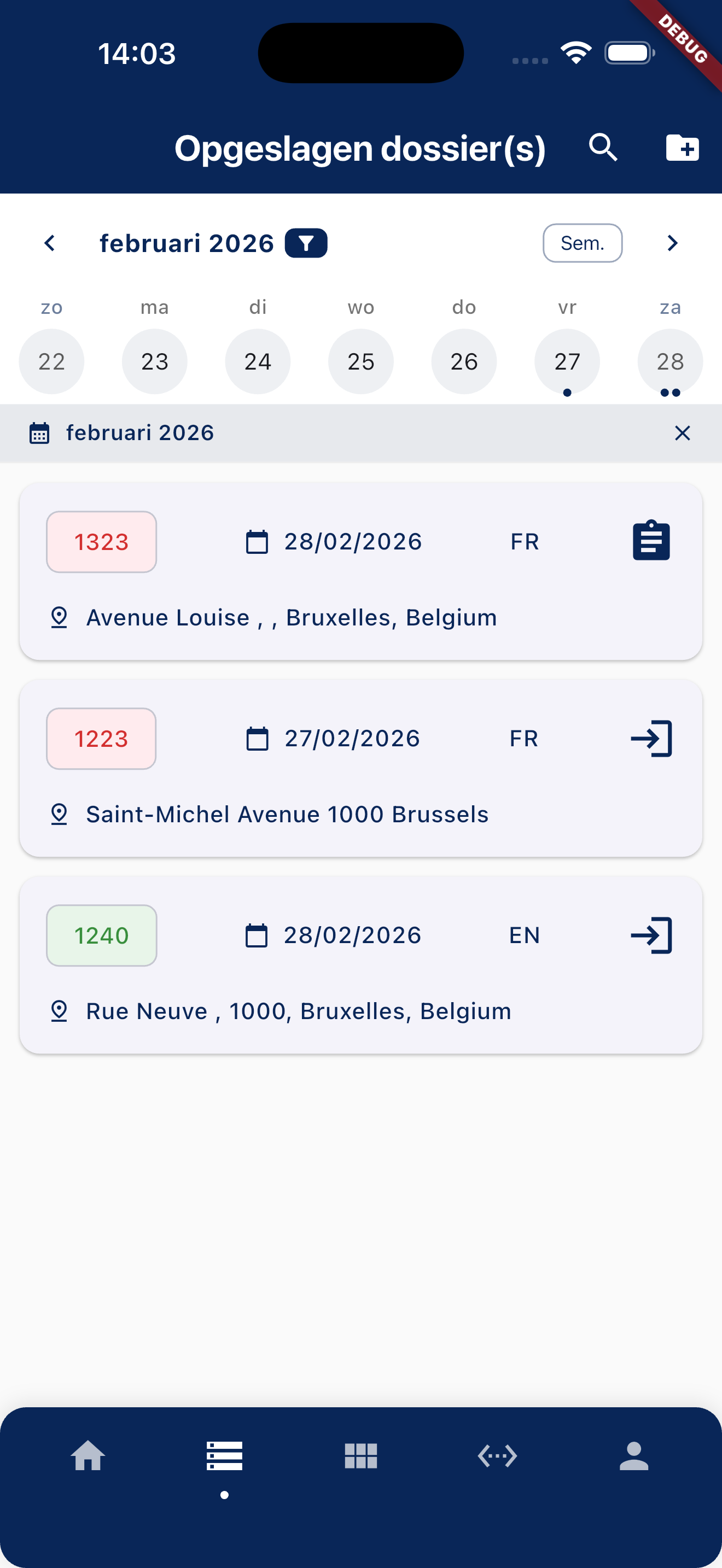722x1568 pixels.
Task: Go to previous week arrow
Action: pyautogui.click(x=50, y=243)
